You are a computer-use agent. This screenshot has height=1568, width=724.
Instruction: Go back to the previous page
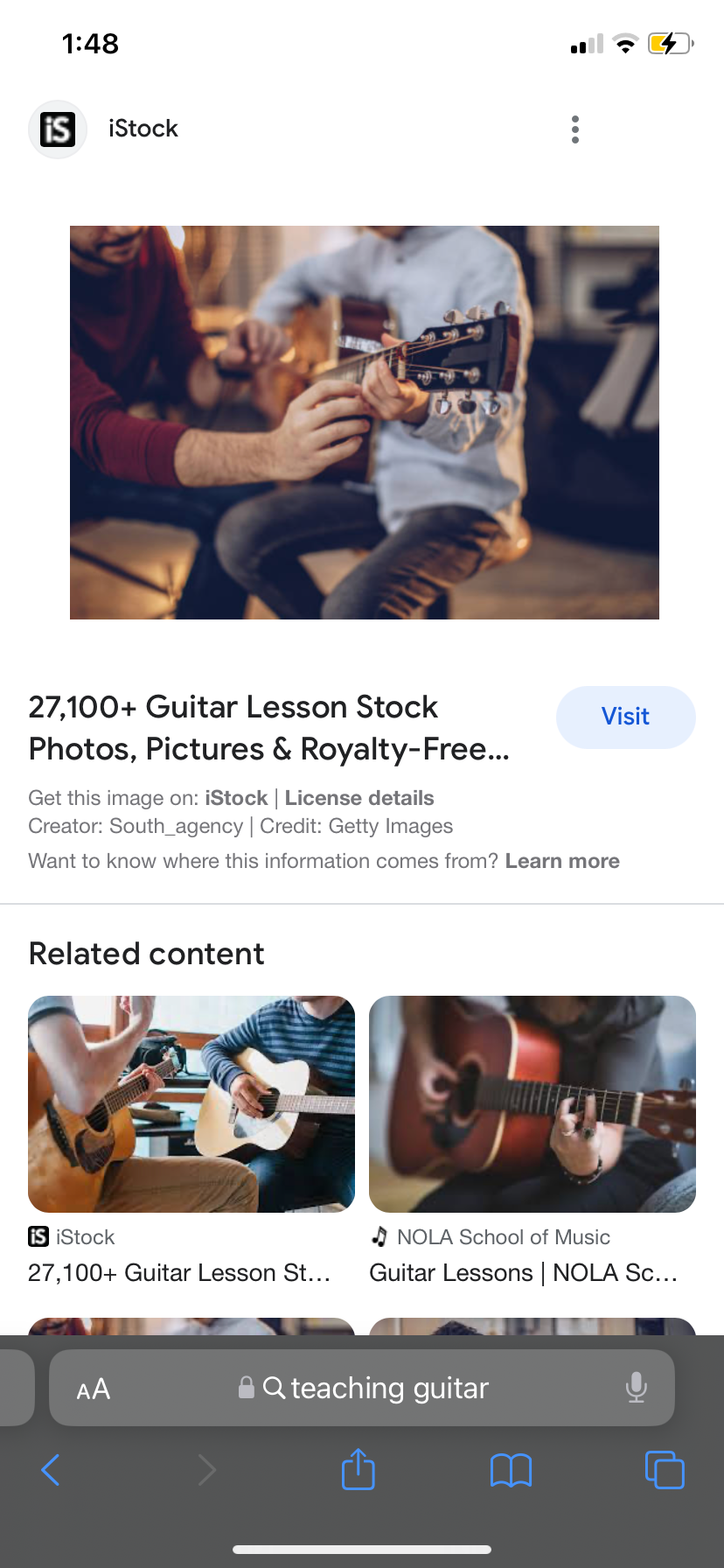tap(51, 1470)
